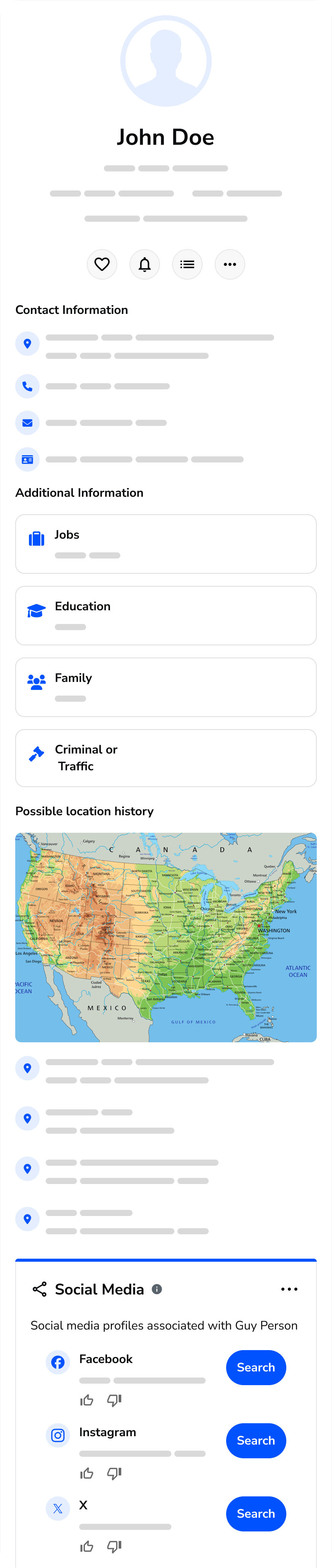This screenshot has height=1568, width=332.
Task: Open the overflow menu under John Doe
Action: tap(230, 264)
